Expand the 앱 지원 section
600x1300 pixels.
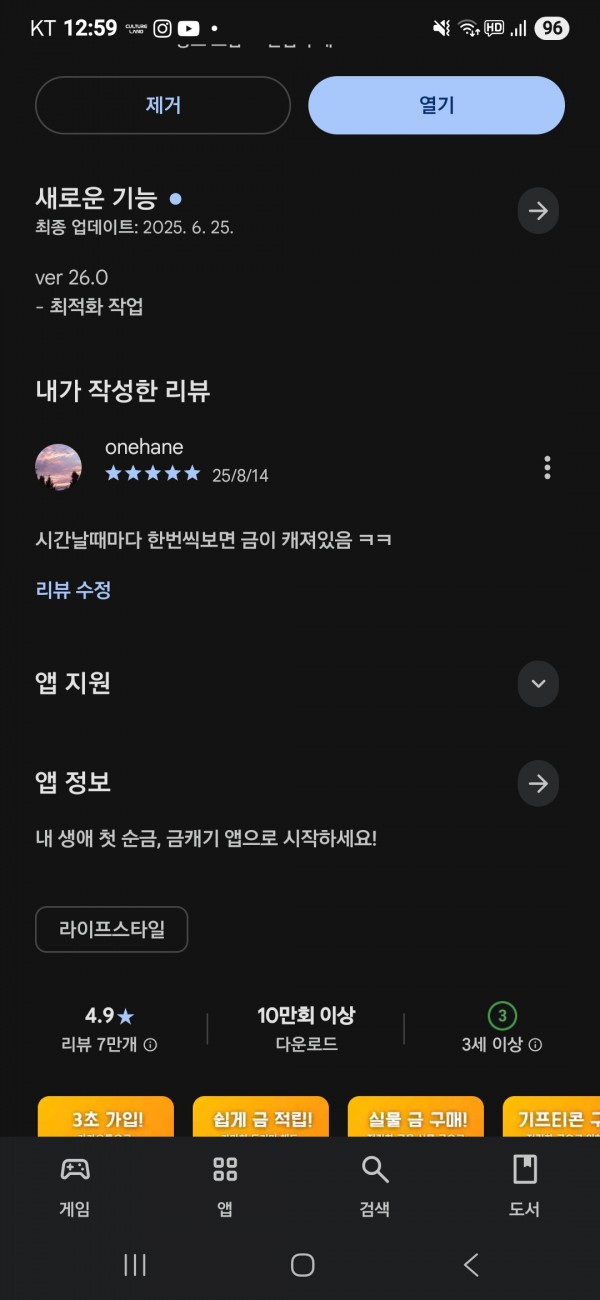click(538, 684)
